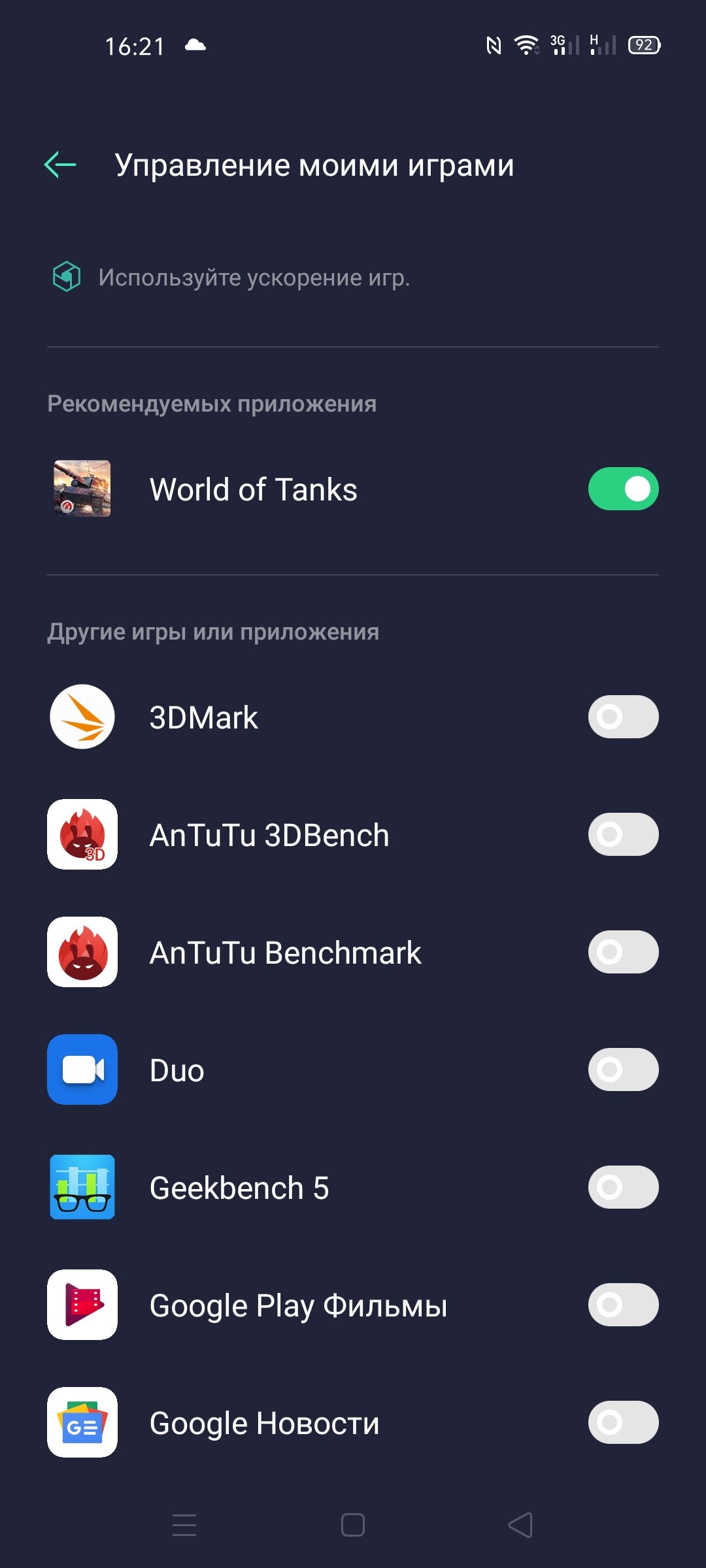Open recent apps from navigation bar
Screen dimensions: 706x1568
point(184,1525)
